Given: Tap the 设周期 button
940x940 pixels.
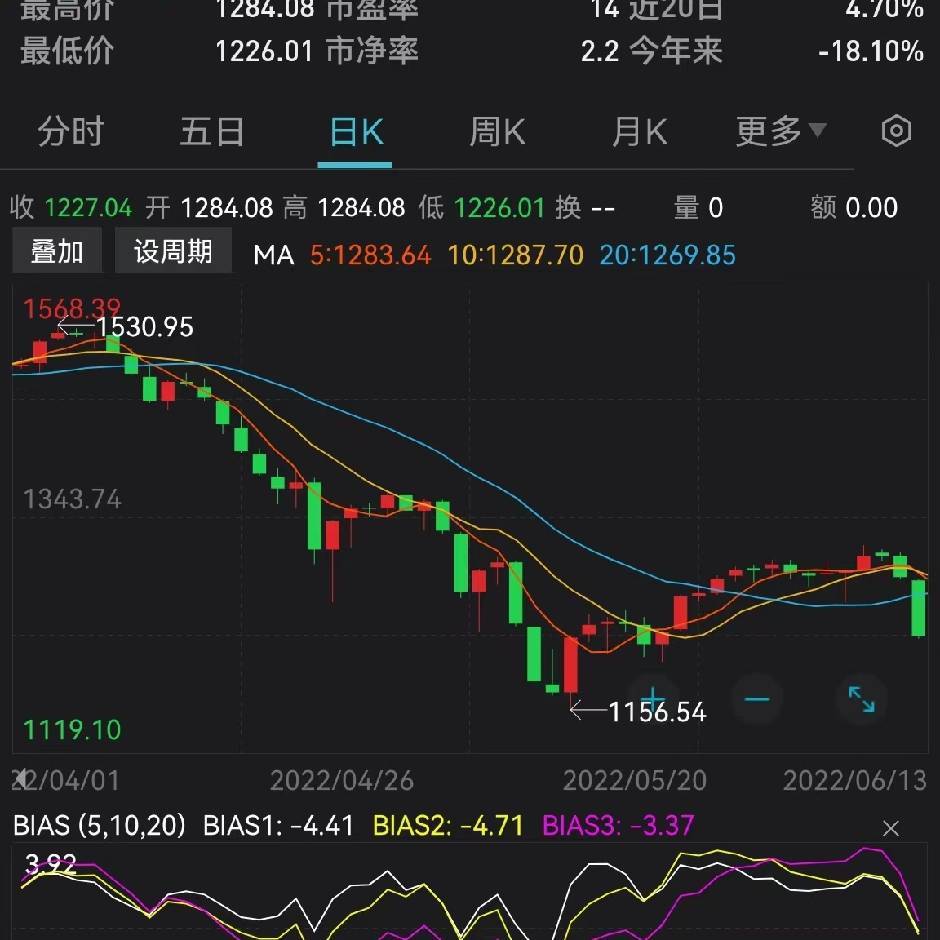Looking at the screenshot, I should click(x=173, y=251).
